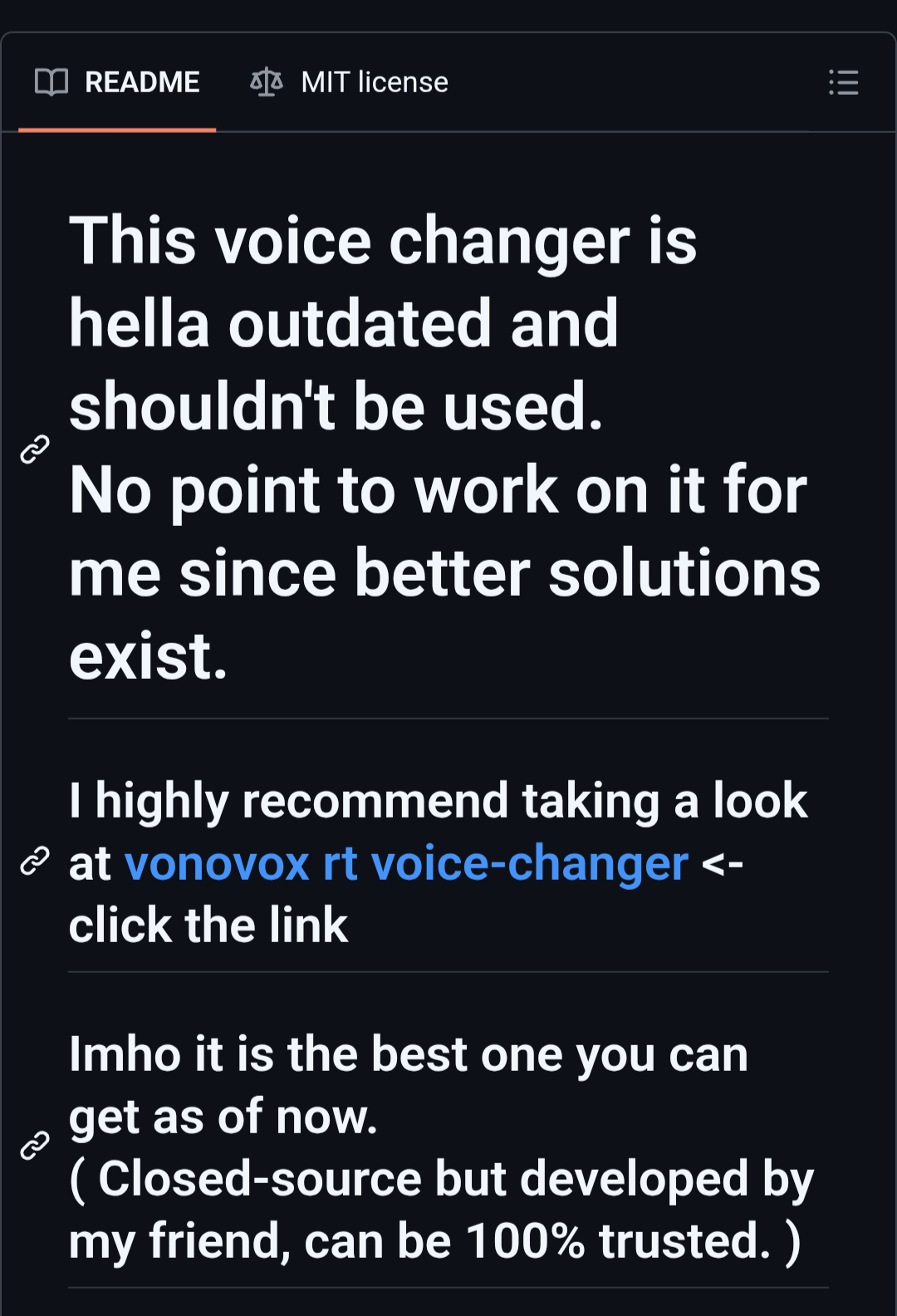Tap the anchor link icon beside 'I highly recommend' heading
The width and height of the screenshot is (897, 1316).
point(35,862)
